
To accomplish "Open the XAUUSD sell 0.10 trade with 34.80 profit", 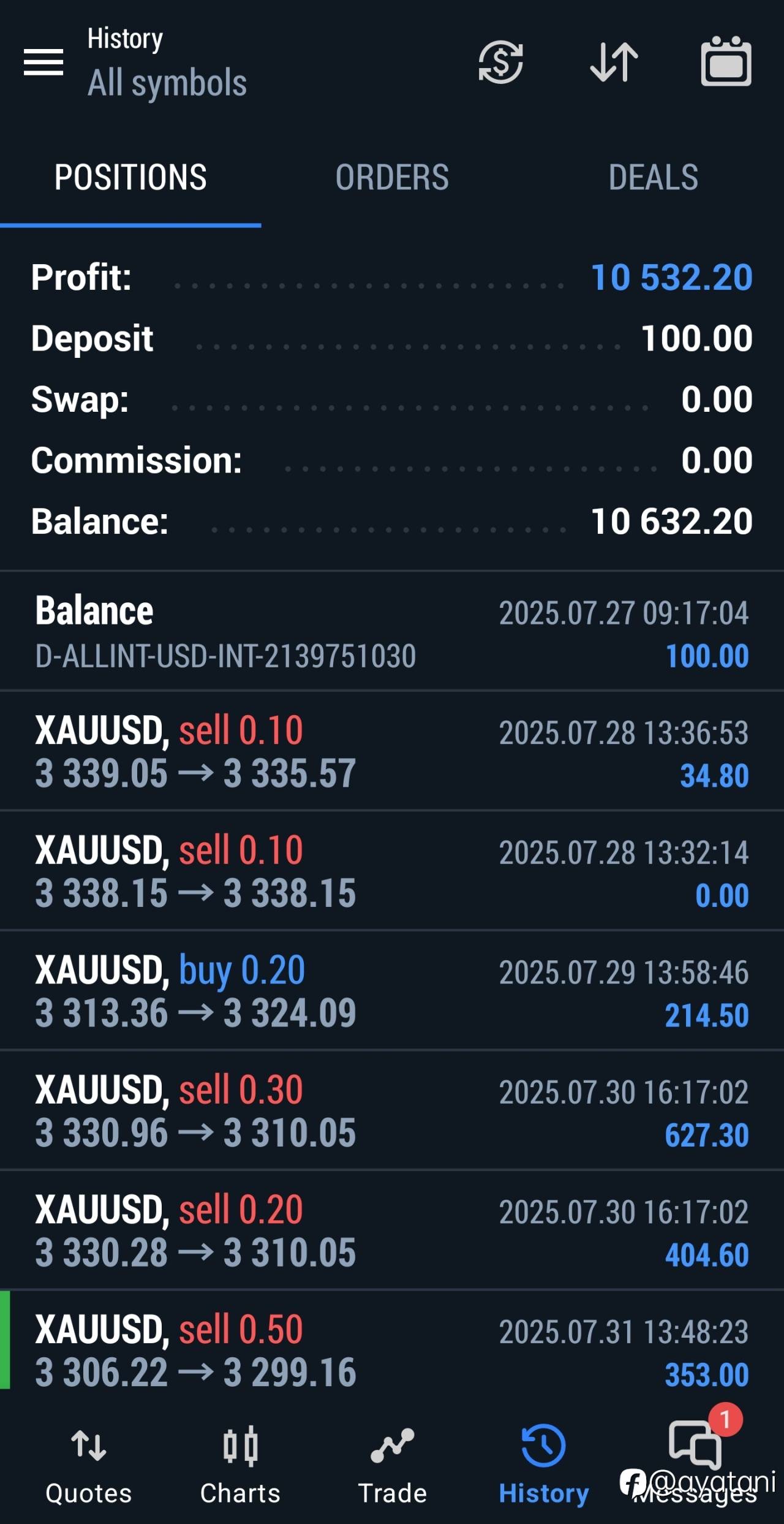I will 392,751.
